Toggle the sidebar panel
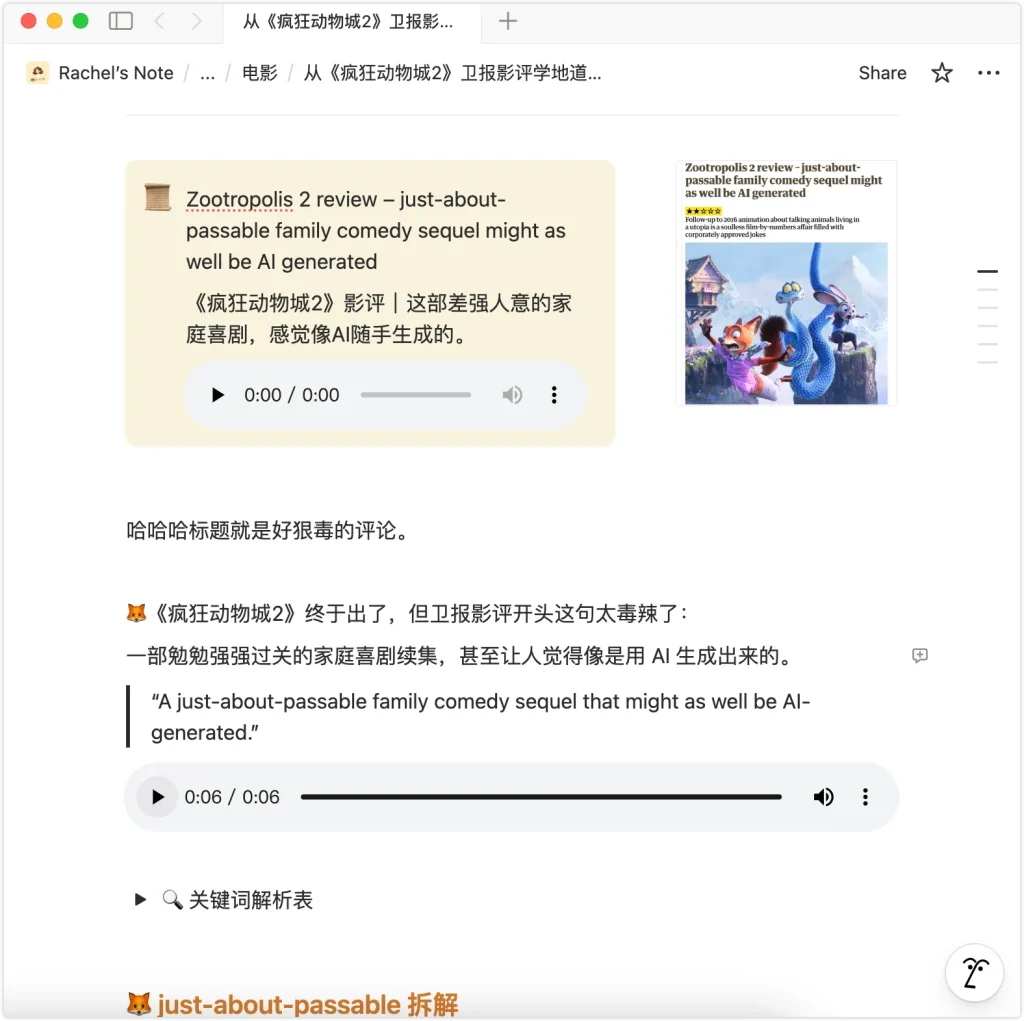Screen dimensions: 1024x1021 (x=121, y=21)
